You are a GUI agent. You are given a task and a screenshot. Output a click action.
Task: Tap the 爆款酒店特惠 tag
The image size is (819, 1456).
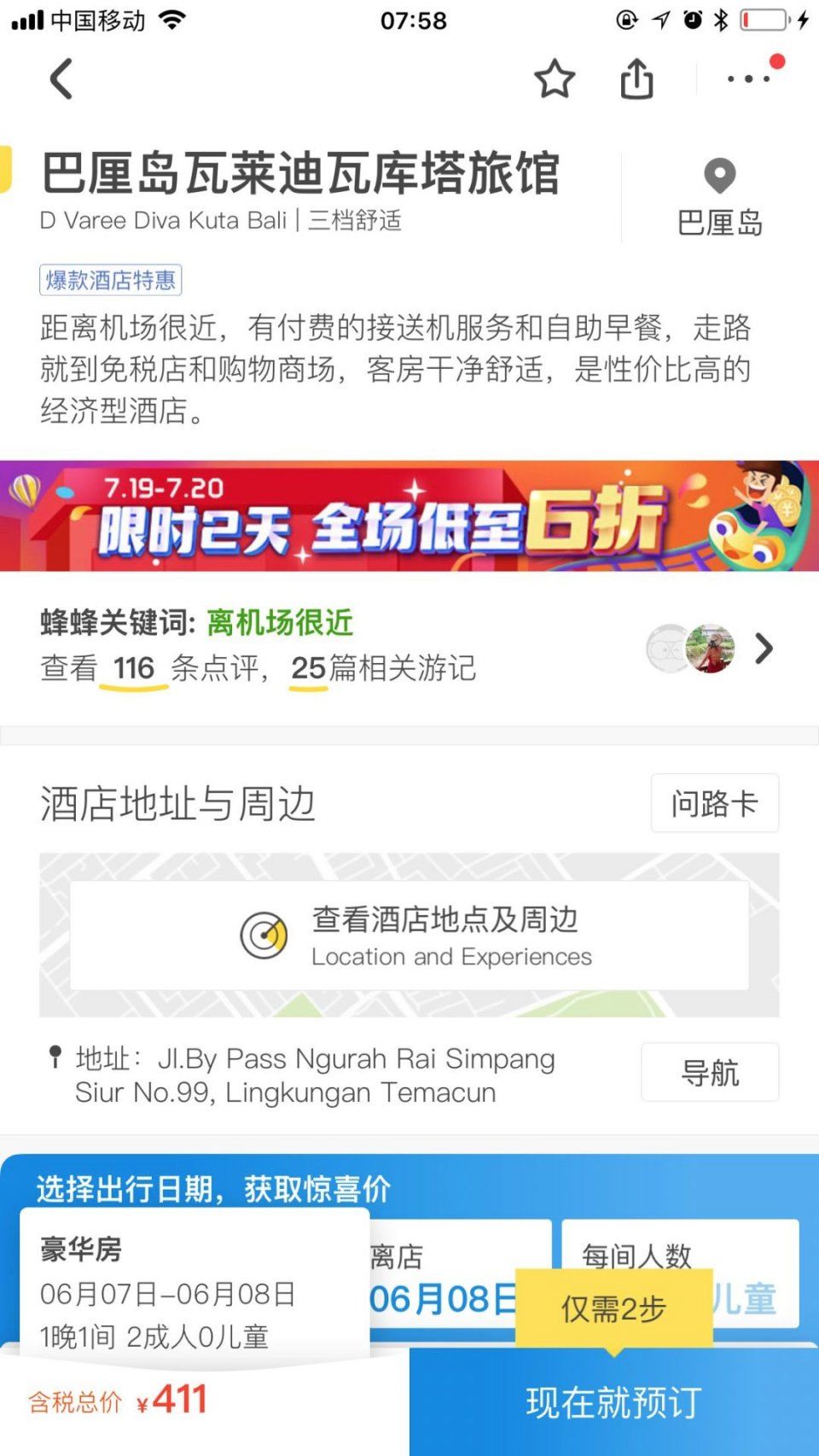coord(110,280)
